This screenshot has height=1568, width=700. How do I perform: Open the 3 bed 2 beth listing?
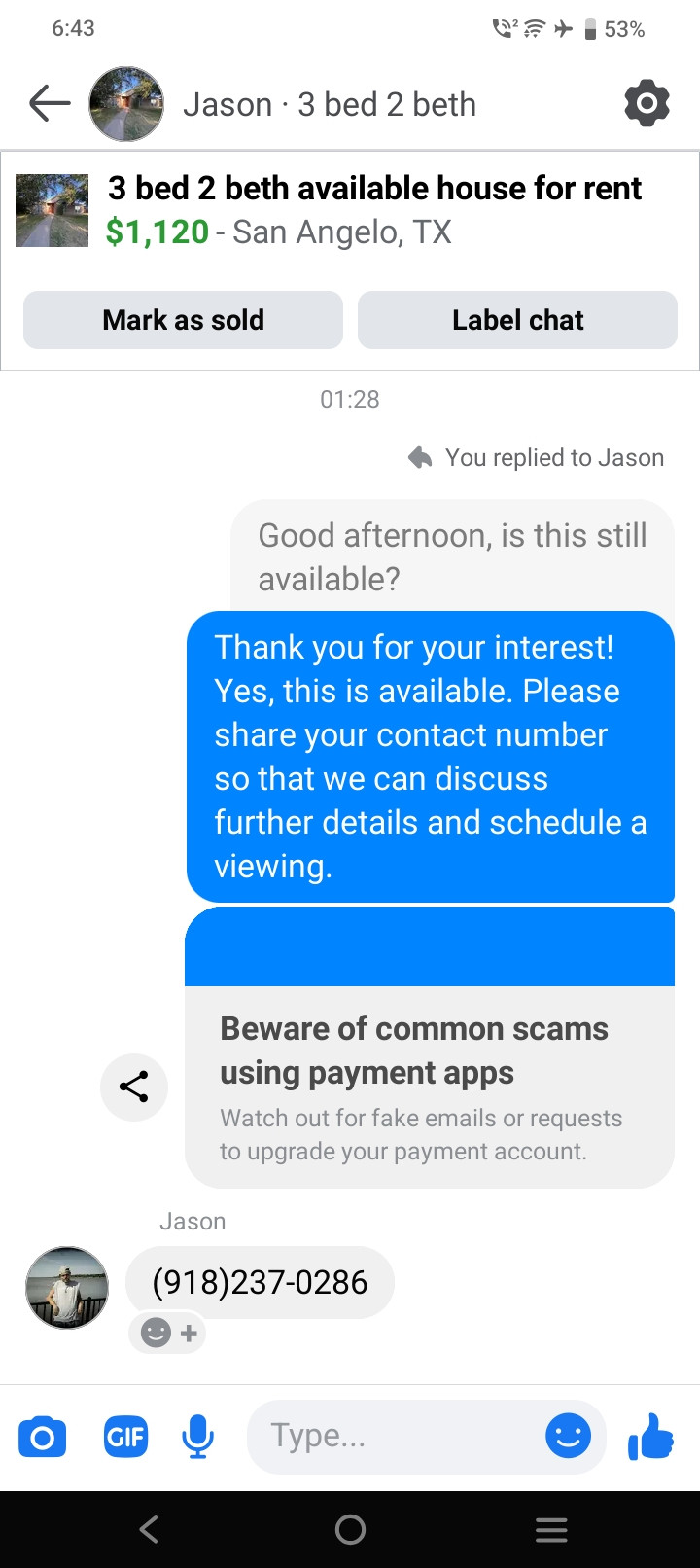[x=374, y=209]
